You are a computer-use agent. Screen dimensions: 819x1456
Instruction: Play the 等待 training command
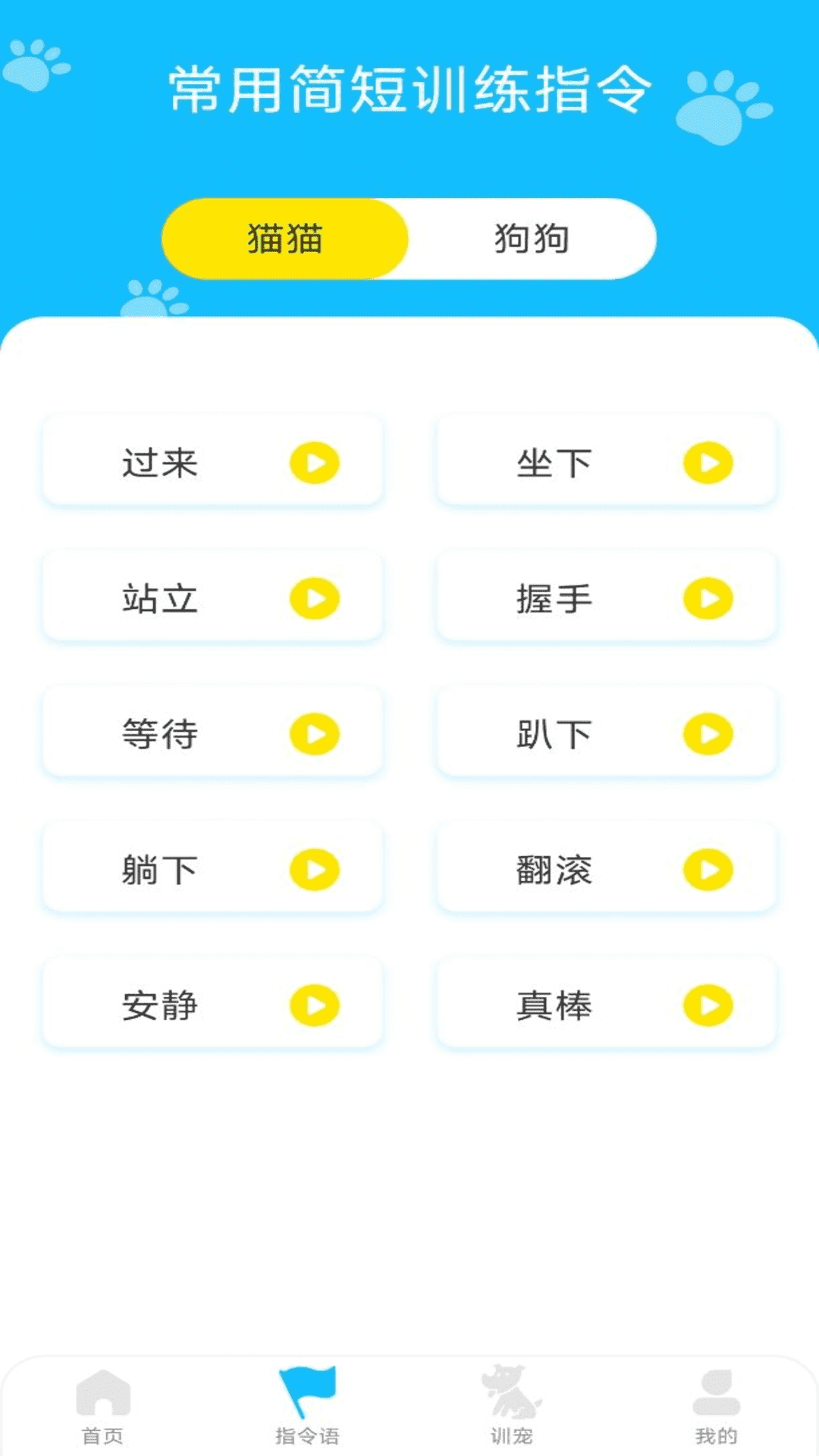[314, 734]
